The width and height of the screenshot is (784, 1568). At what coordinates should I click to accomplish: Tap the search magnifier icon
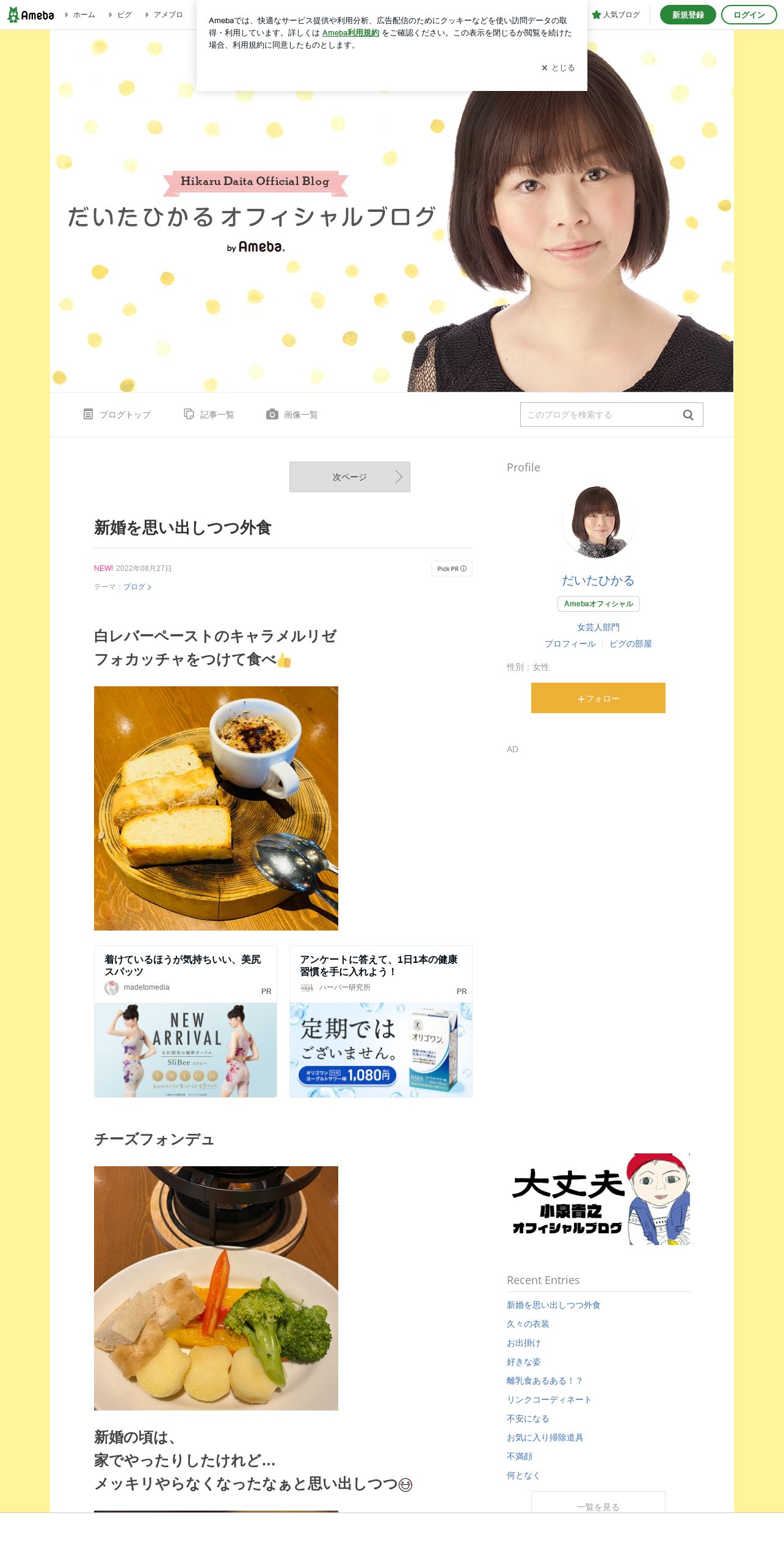688,415
